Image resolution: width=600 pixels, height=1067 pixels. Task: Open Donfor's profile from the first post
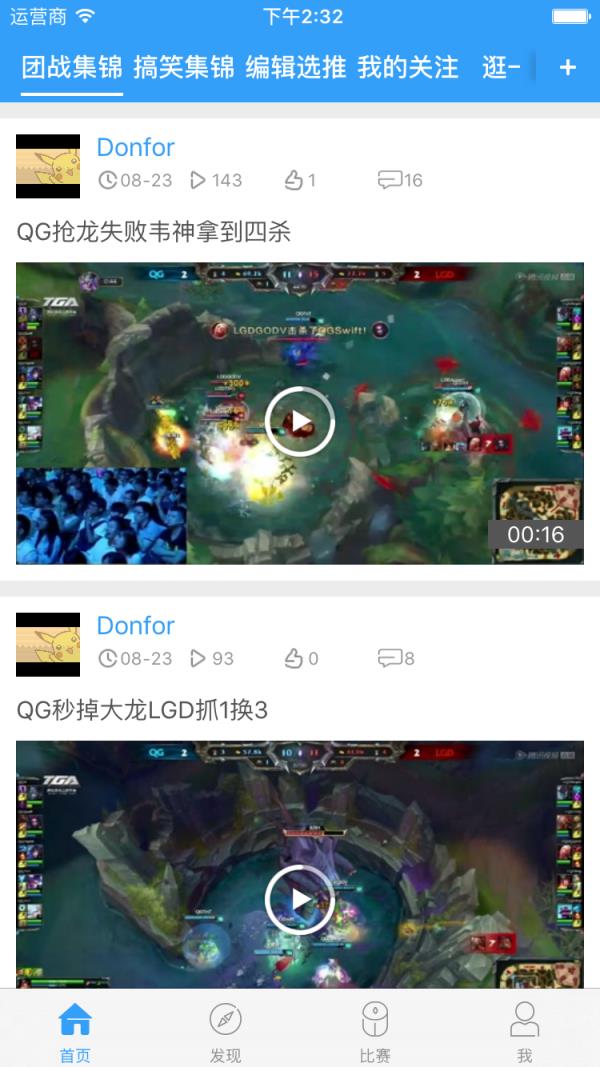pos(135,147)
